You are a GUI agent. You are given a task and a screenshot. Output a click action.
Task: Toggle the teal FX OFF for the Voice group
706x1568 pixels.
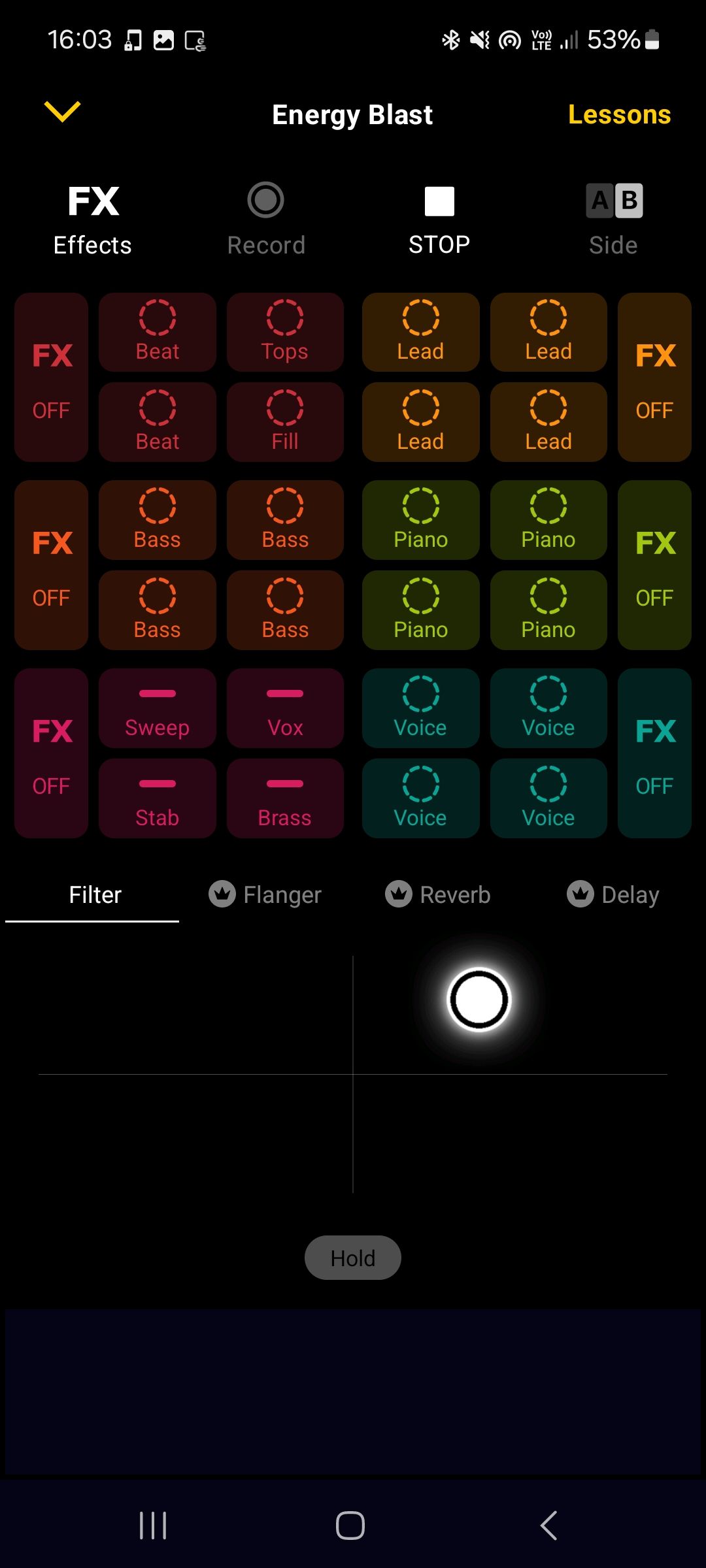[654, 753]
